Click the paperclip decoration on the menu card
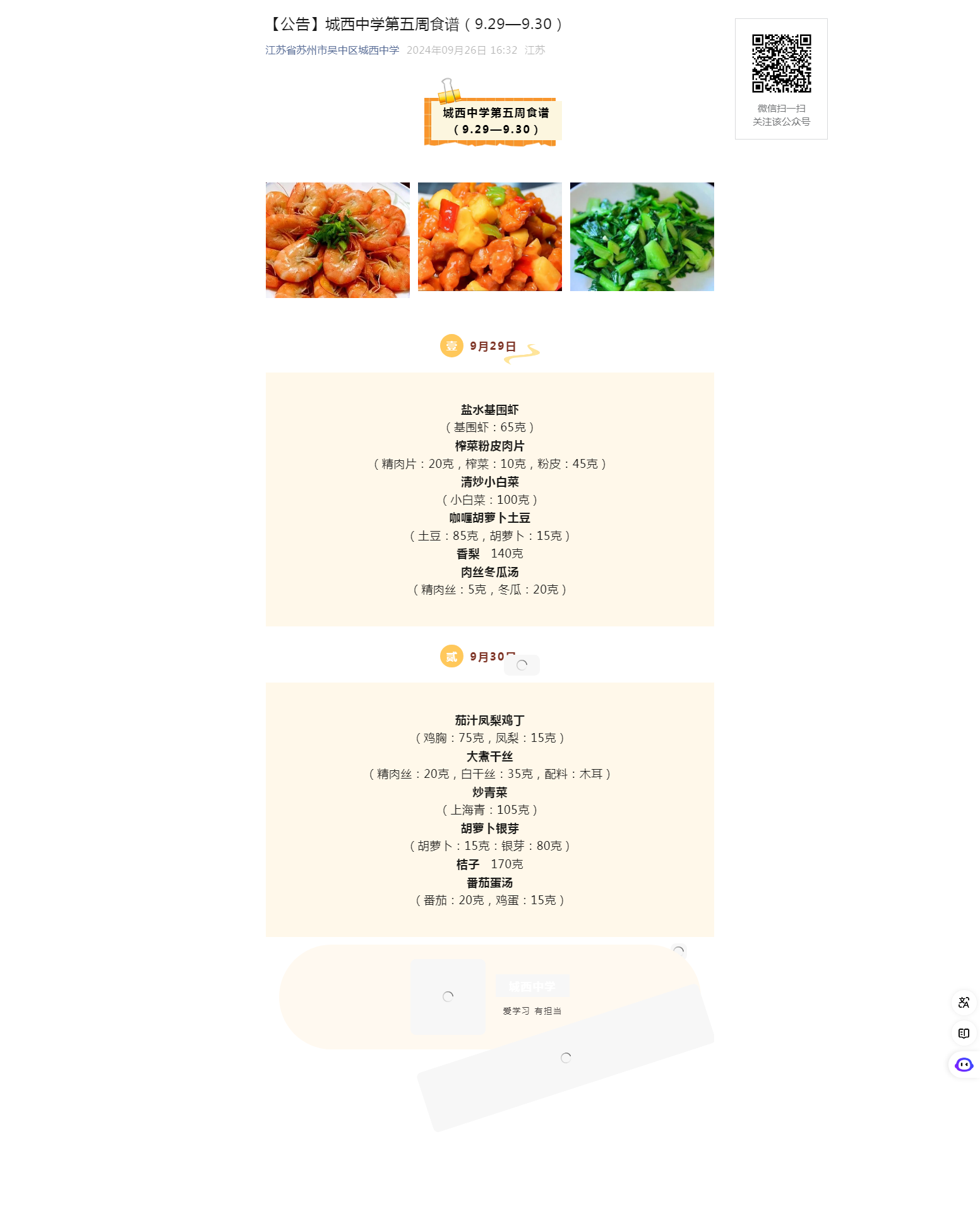The image size is (980, 1218). pos(448,90)
